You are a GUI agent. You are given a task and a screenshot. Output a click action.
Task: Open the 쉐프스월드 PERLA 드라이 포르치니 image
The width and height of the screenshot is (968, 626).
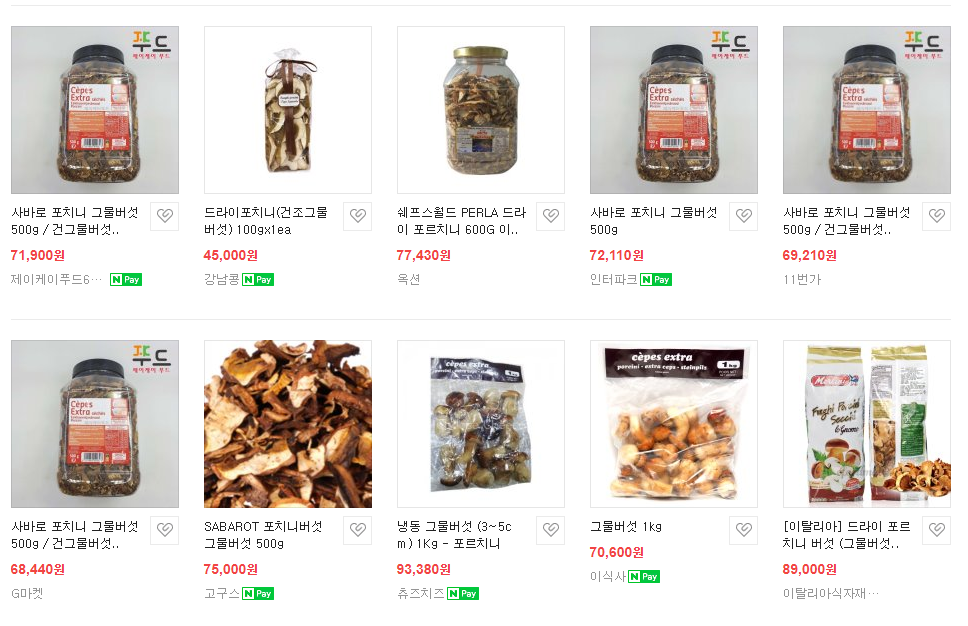pyautogui.click(x=481, y=110)
